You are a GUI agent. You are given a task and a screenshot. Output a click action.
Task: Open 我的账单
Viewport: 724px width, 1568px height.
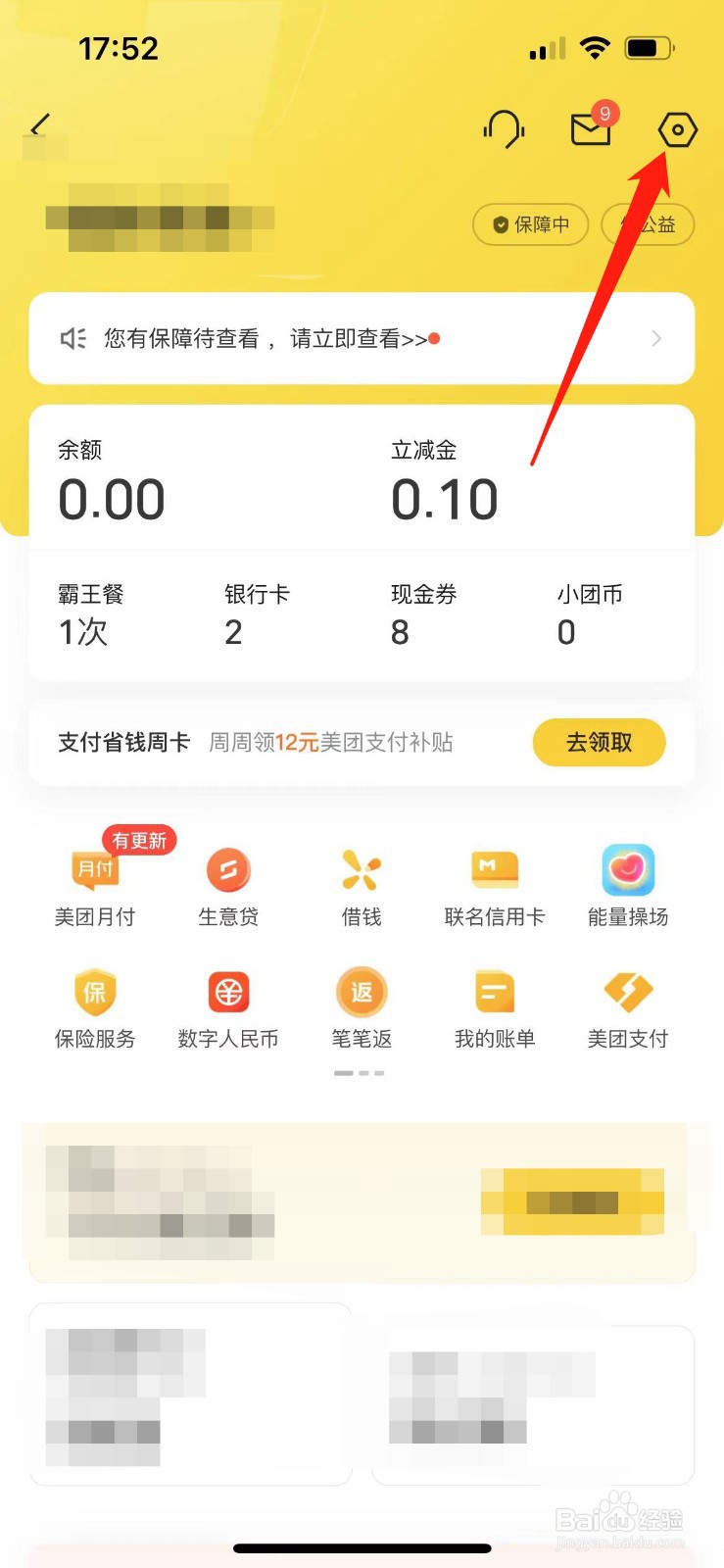(495, 1008)
